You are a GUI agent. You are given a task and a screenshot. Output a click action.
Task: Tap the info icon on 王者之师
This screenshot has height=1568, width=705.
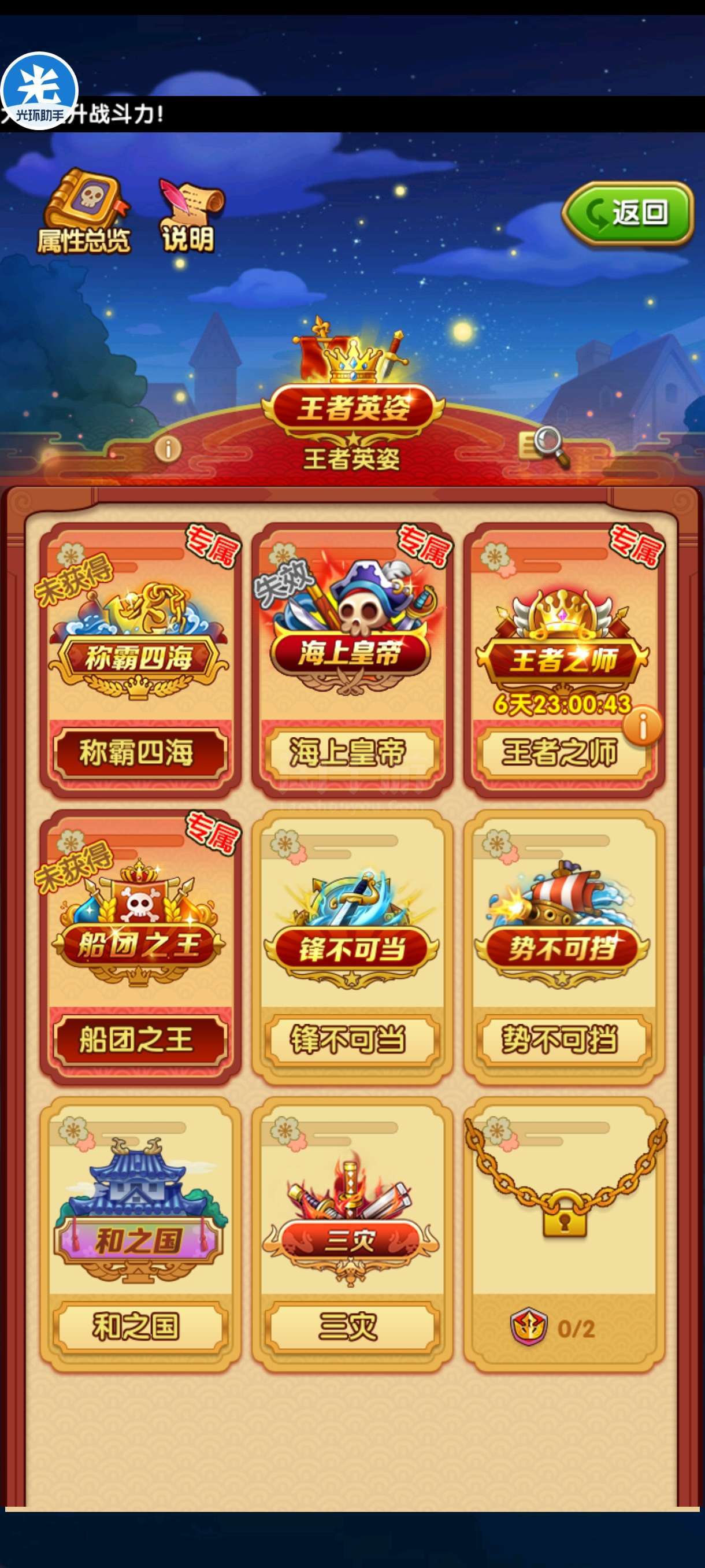(x=643, y=725)
